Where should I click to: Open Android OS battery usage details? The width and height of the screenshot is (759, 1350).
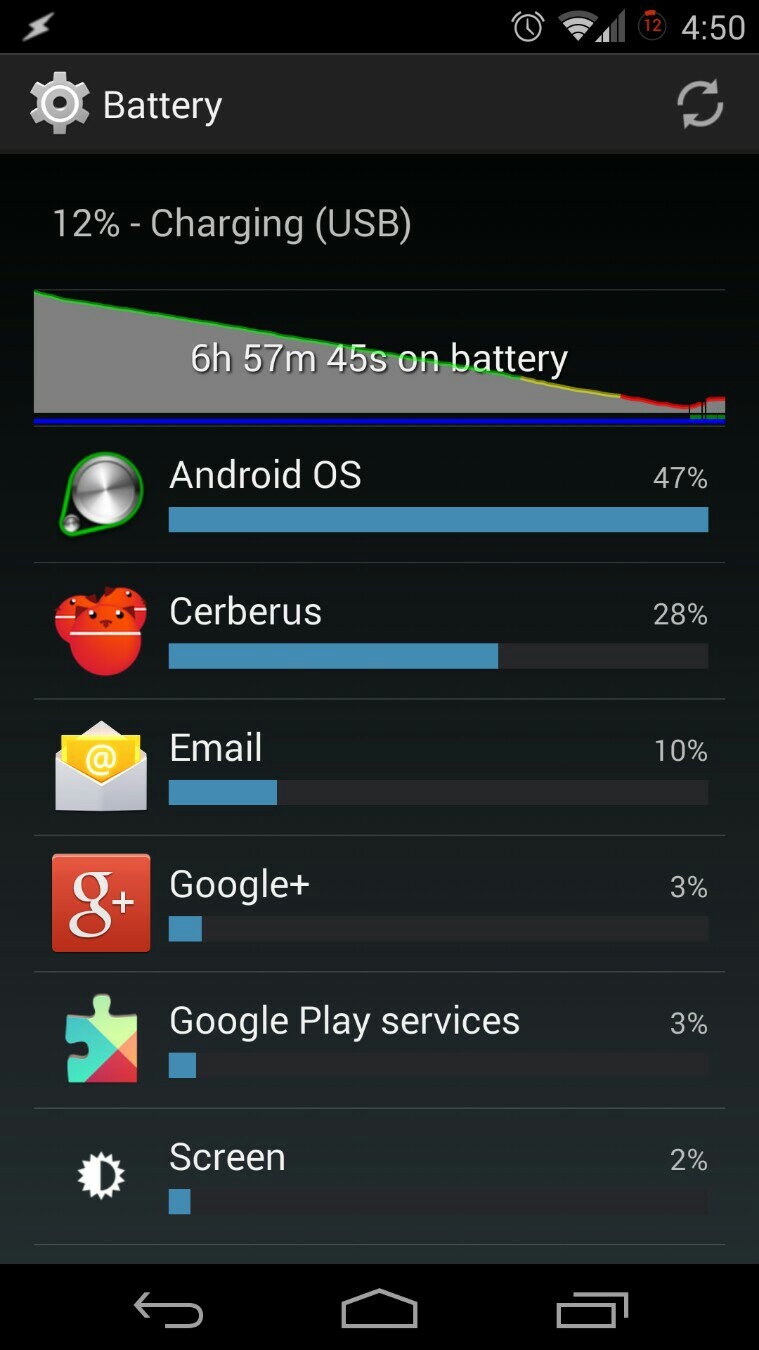point(379,495)
